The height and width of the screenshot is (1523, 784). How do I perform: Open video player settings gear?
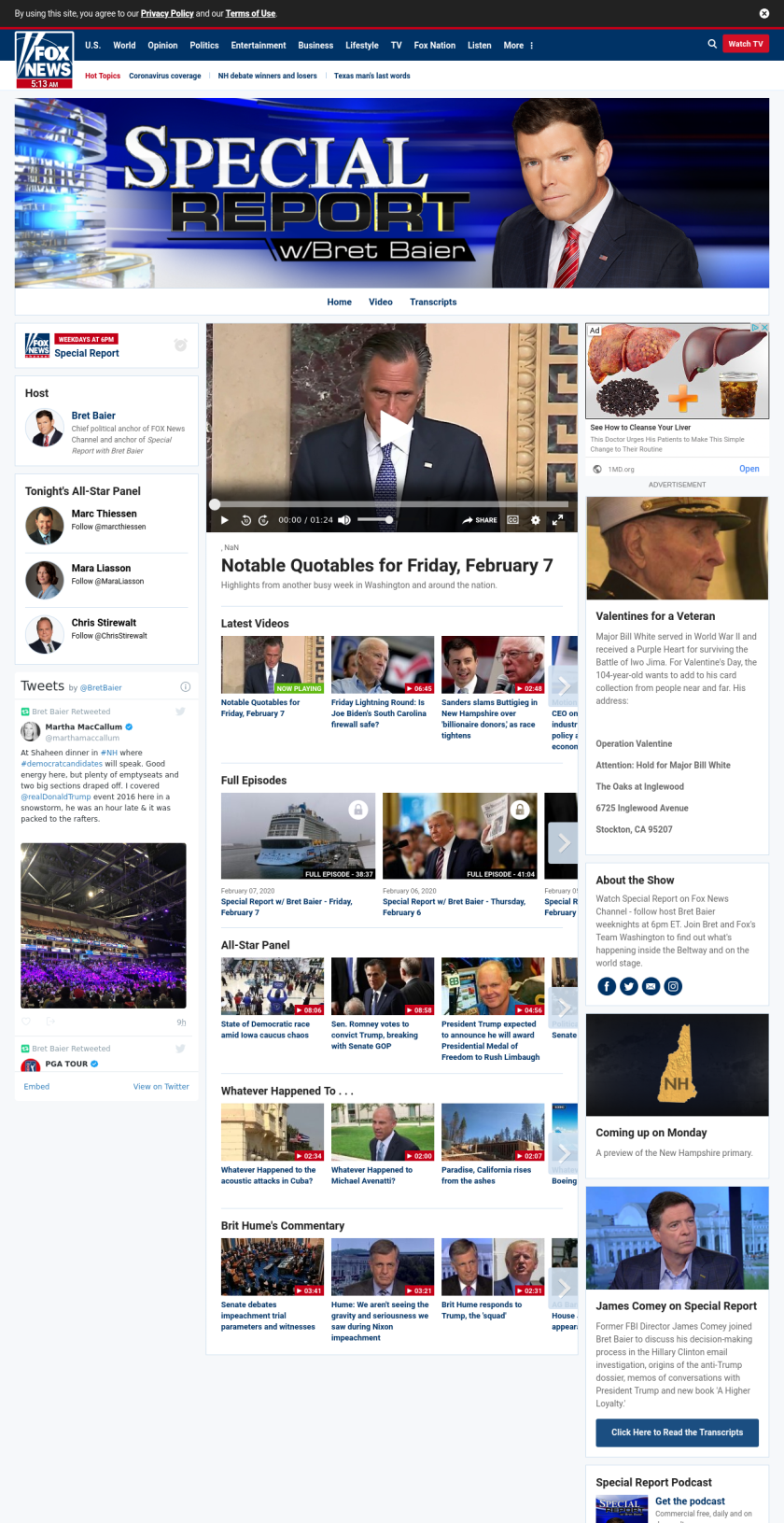(535, 520)
